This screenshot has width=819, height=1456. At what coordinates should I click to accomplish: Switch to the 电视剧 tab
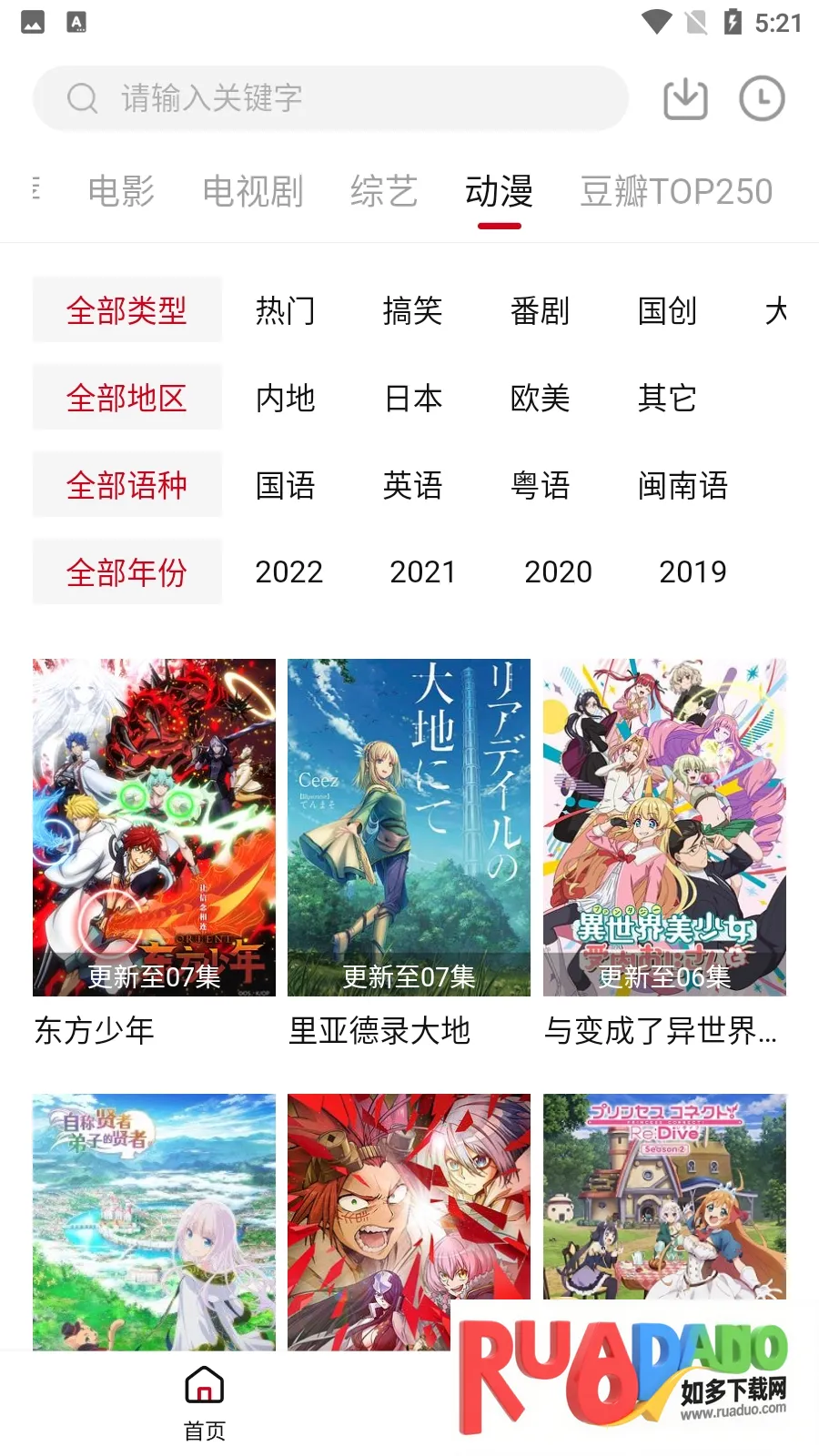[252, 192]
